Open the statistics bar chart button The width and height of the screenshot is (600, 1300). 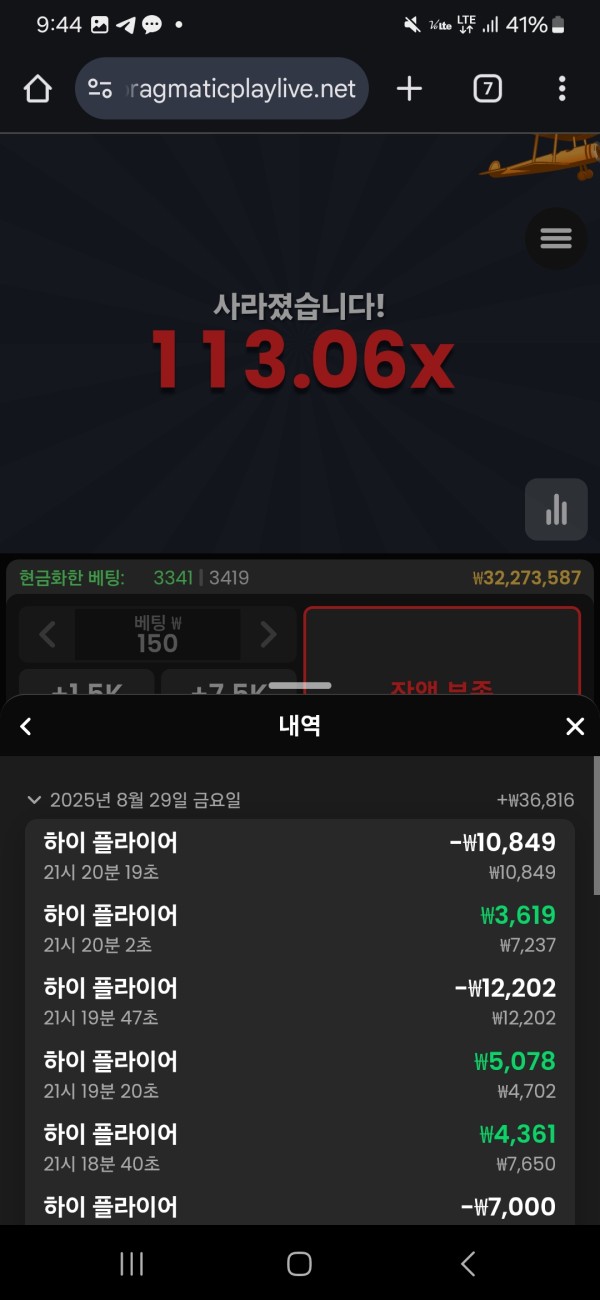pyautogui.click(x=556, y=510)
